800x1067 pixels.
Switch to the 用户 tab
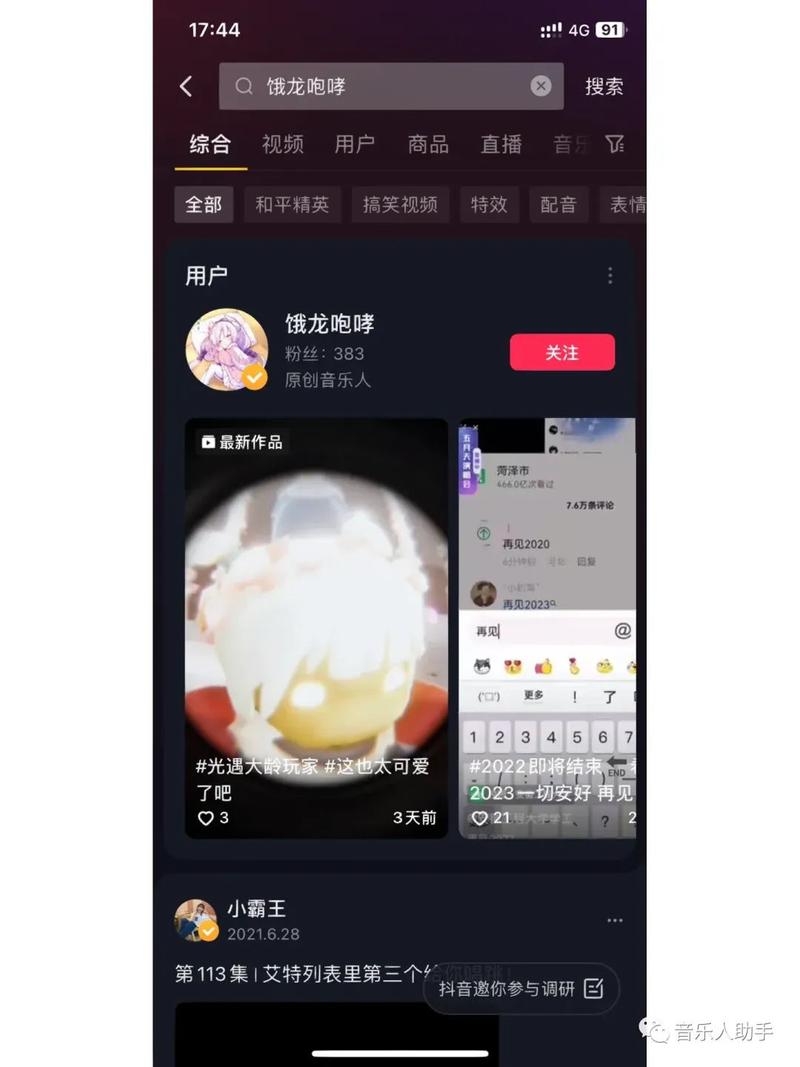(355, 144)
